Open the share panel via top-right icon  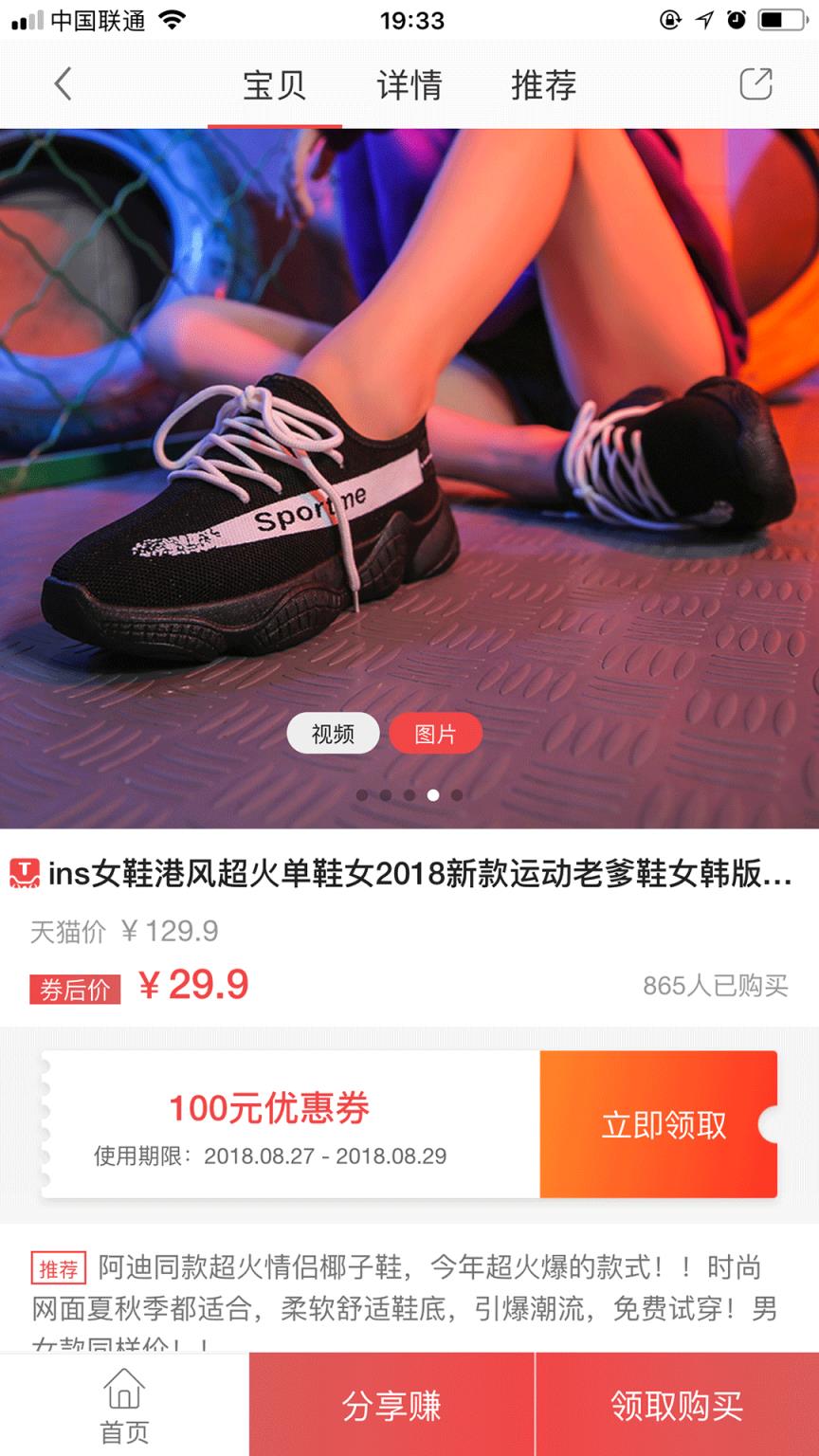[x=754, y=84]
